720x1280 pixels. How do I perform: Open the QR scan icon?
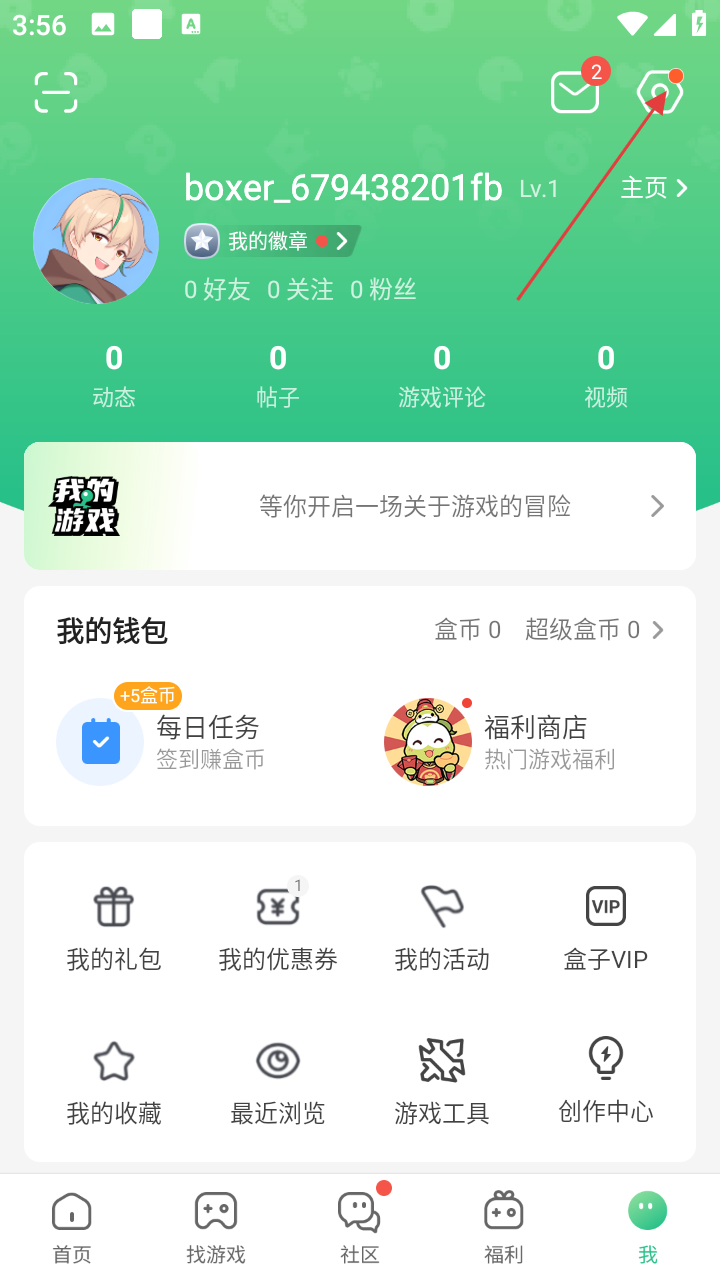click(x=55, y=92)
